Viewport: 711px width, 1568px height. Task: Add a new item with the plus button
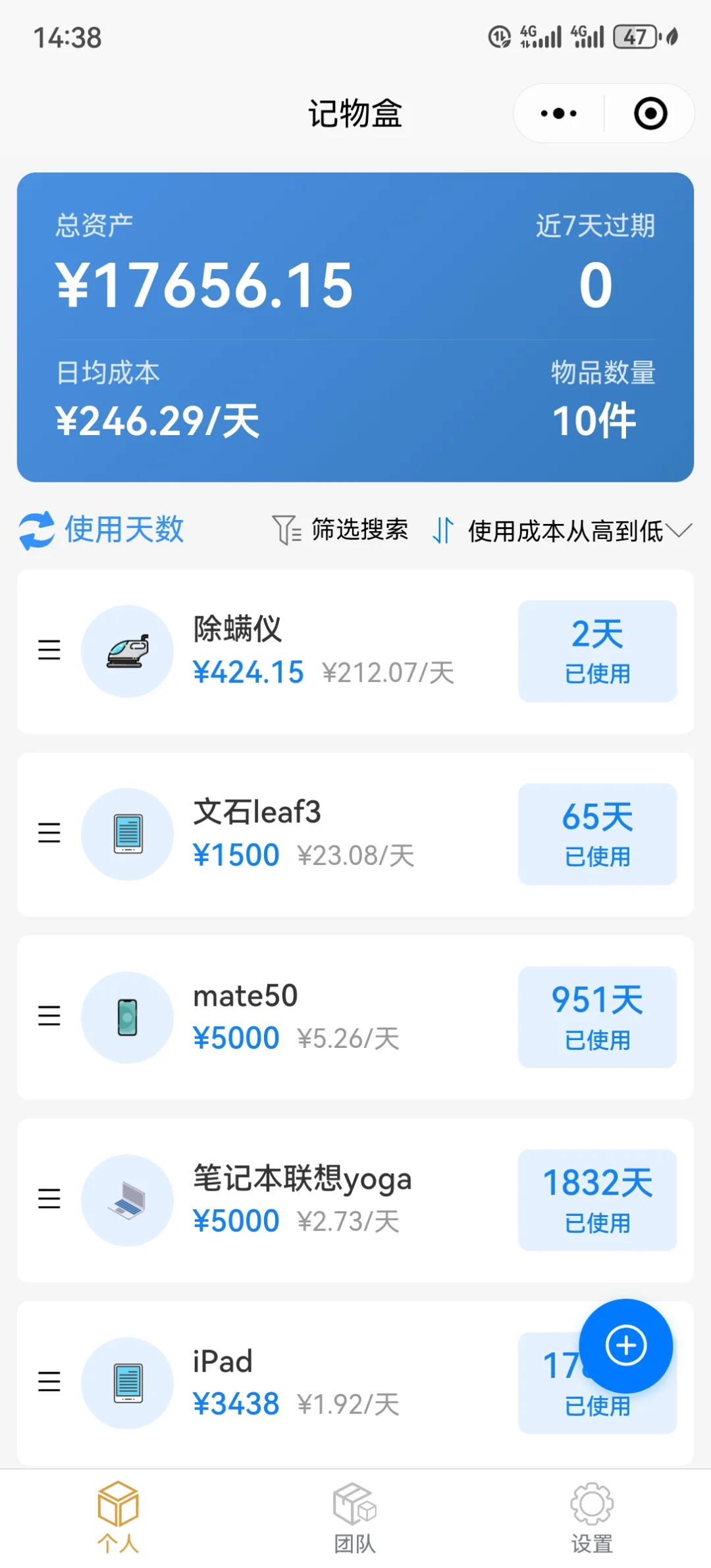click(x=625, y=1345)
